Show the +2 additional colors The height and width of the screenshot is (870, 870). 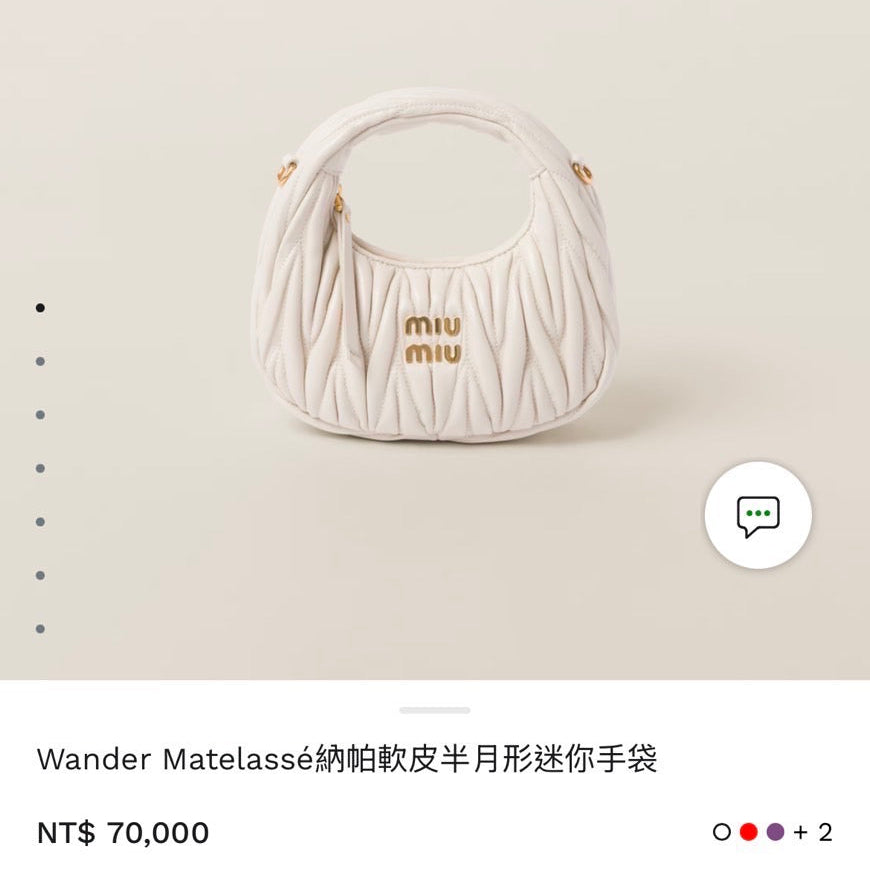pos(812,832)
